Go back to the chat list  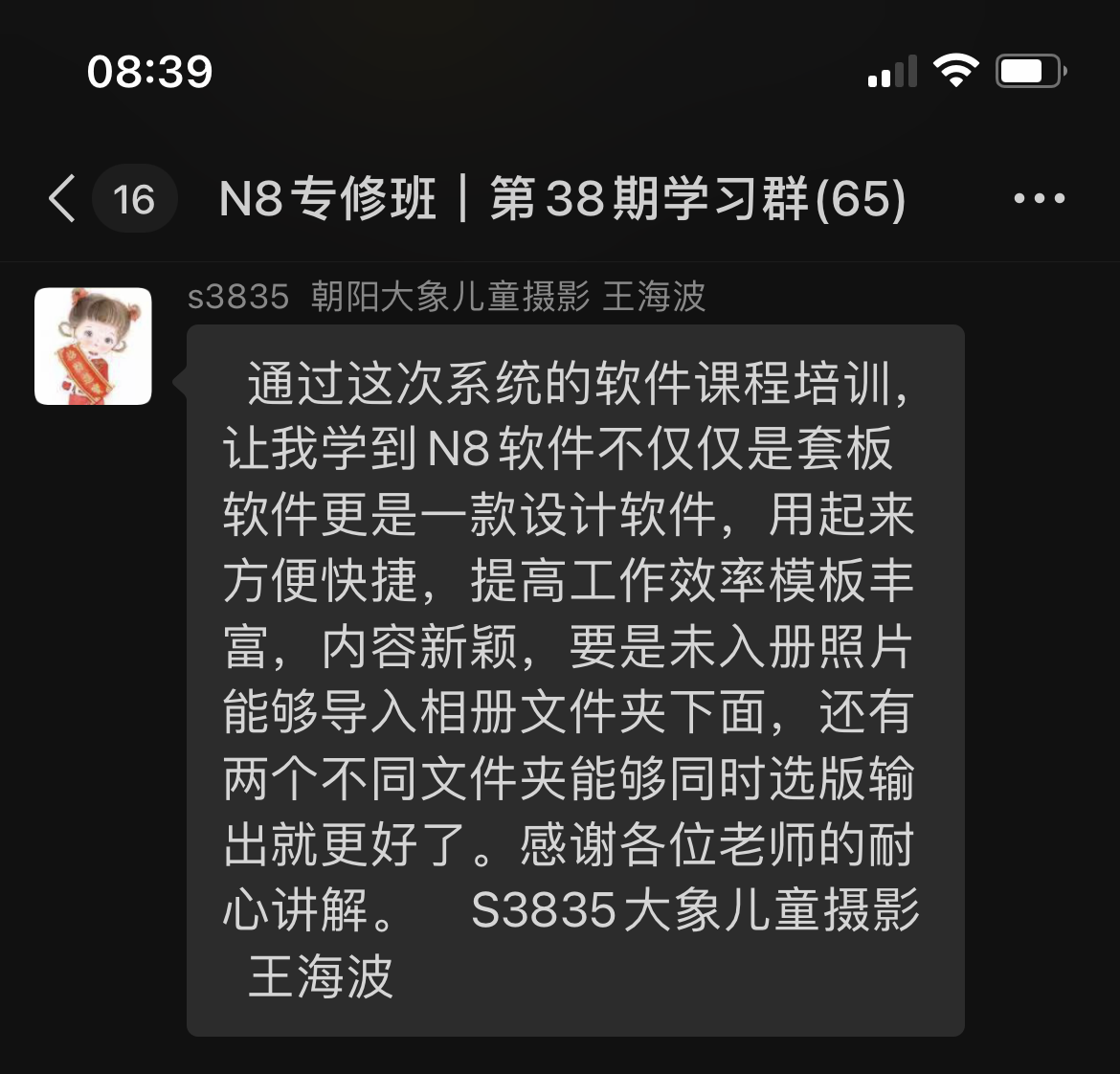point(63,199)
